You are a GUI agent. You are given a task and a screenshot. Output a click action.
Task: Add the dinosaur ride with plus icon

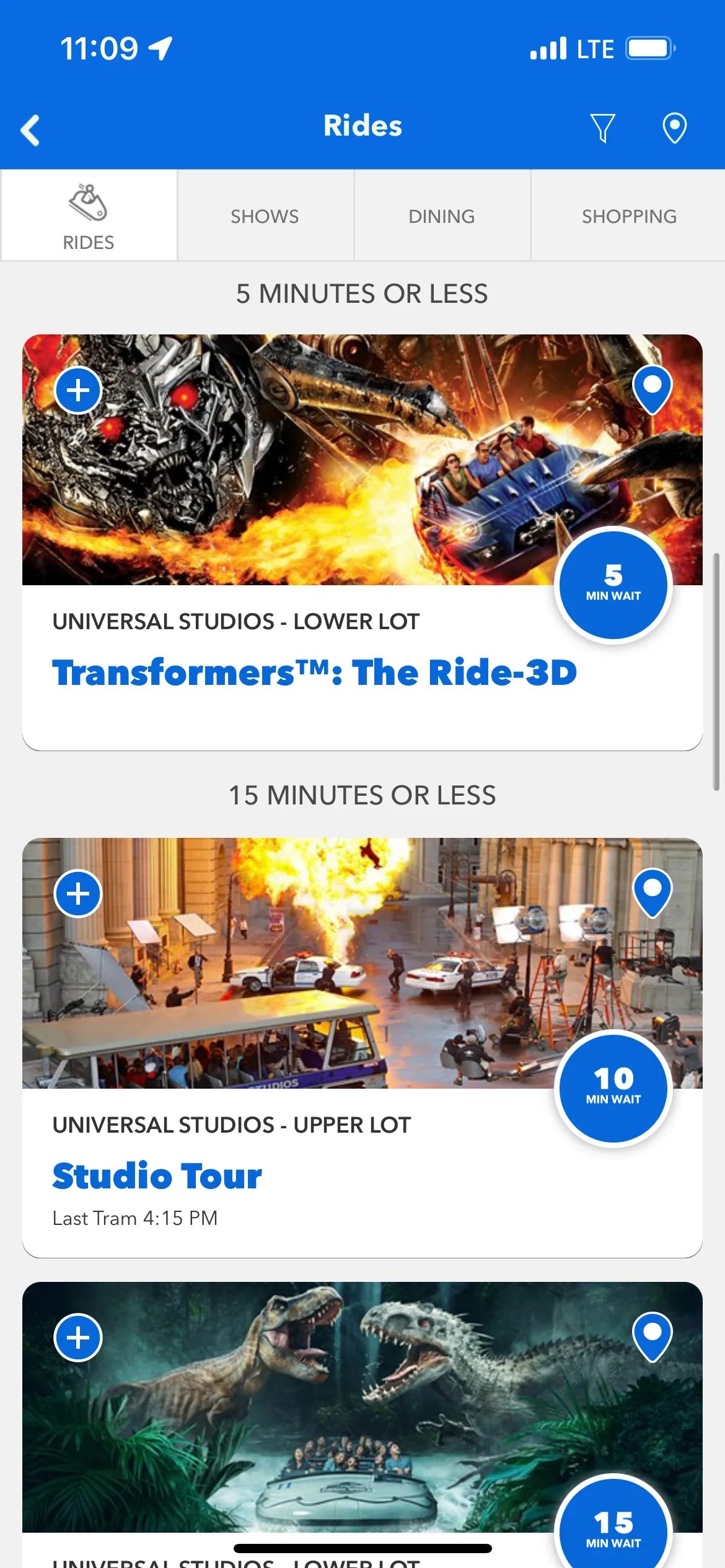pyautogui.click(x=78, y=1338)
